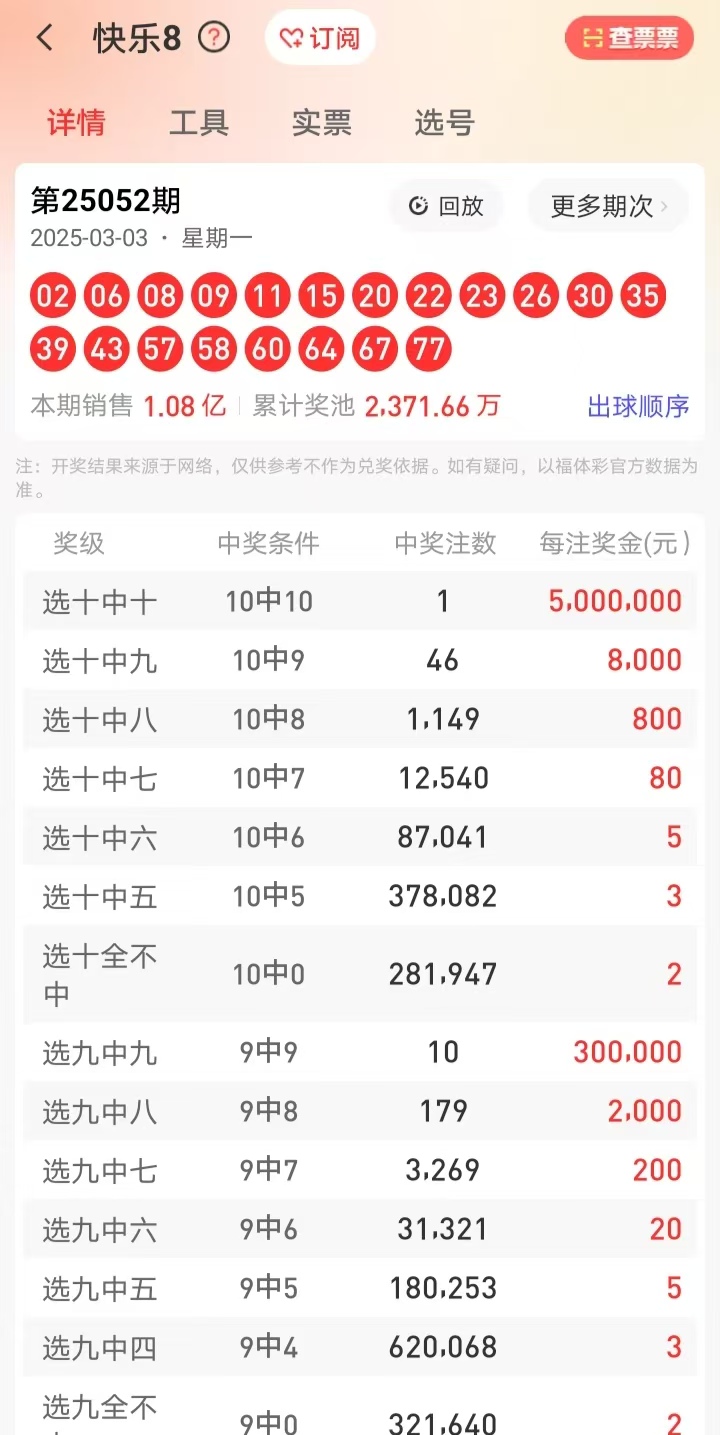Go back using the top-left arrow

(x=44, y=38)
